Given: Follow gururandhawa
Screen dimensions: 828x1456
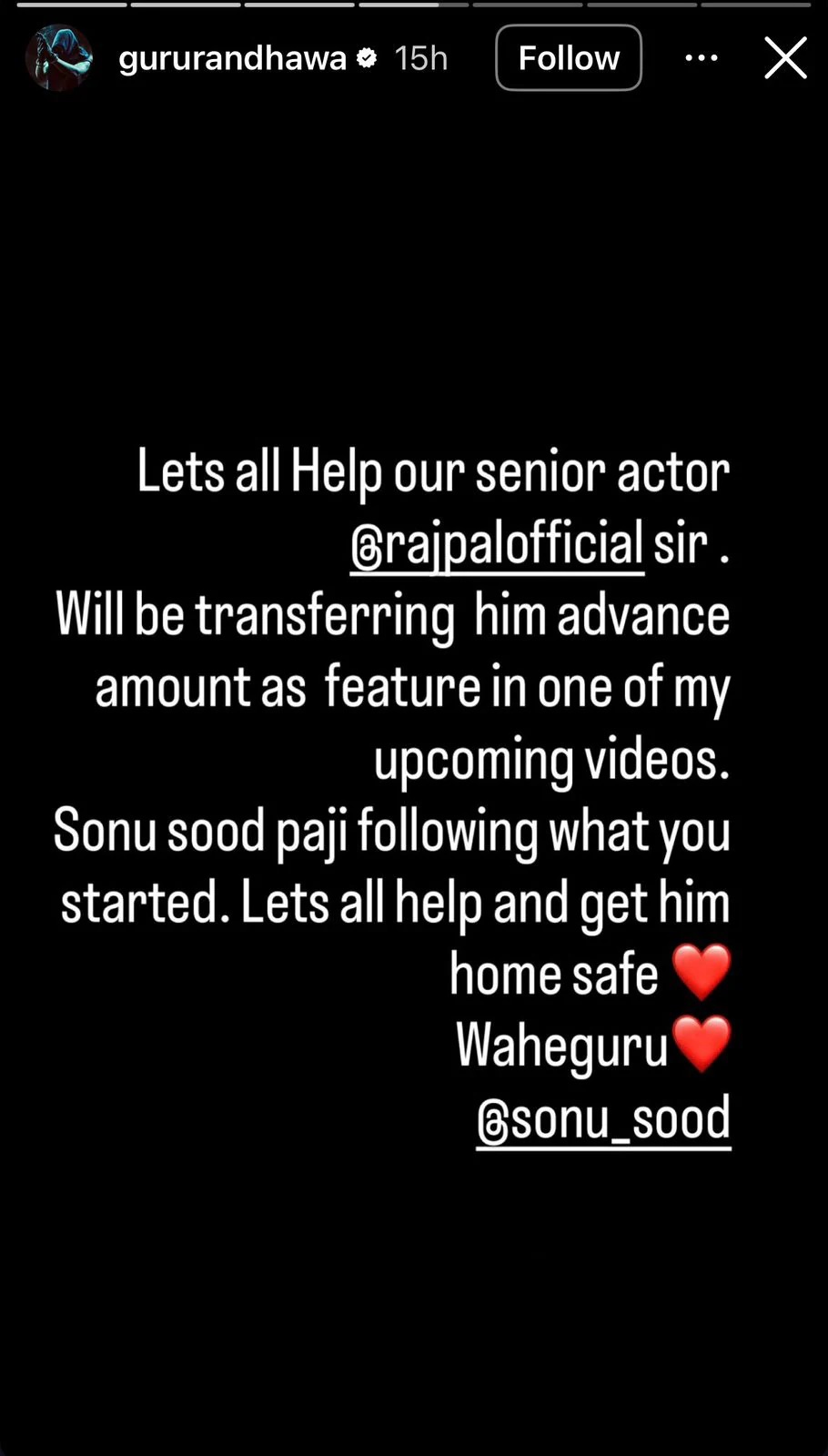Looking at the screenshot, I should (569, 58).
